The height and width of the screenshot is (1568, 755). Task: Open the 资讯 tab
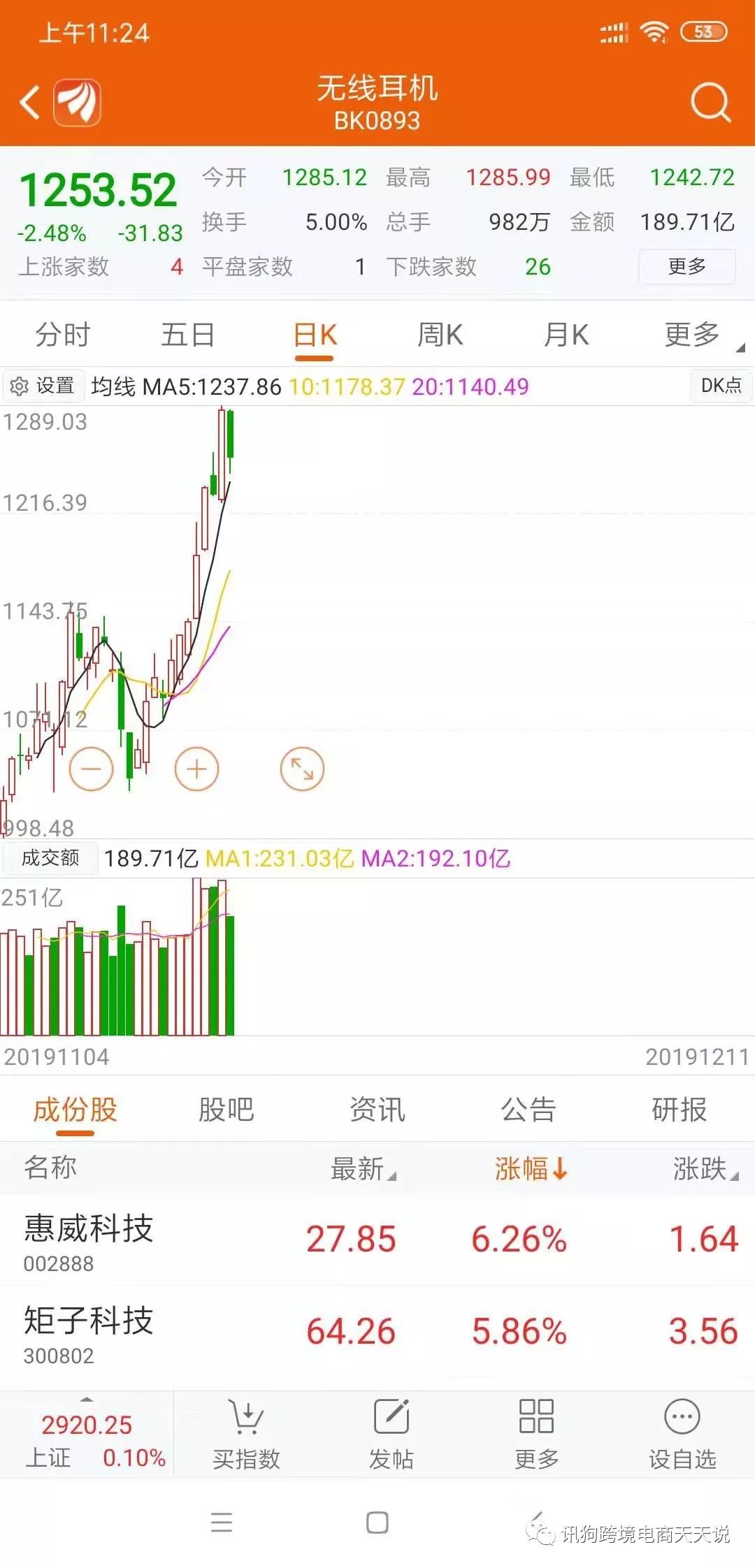point(377,1110)
